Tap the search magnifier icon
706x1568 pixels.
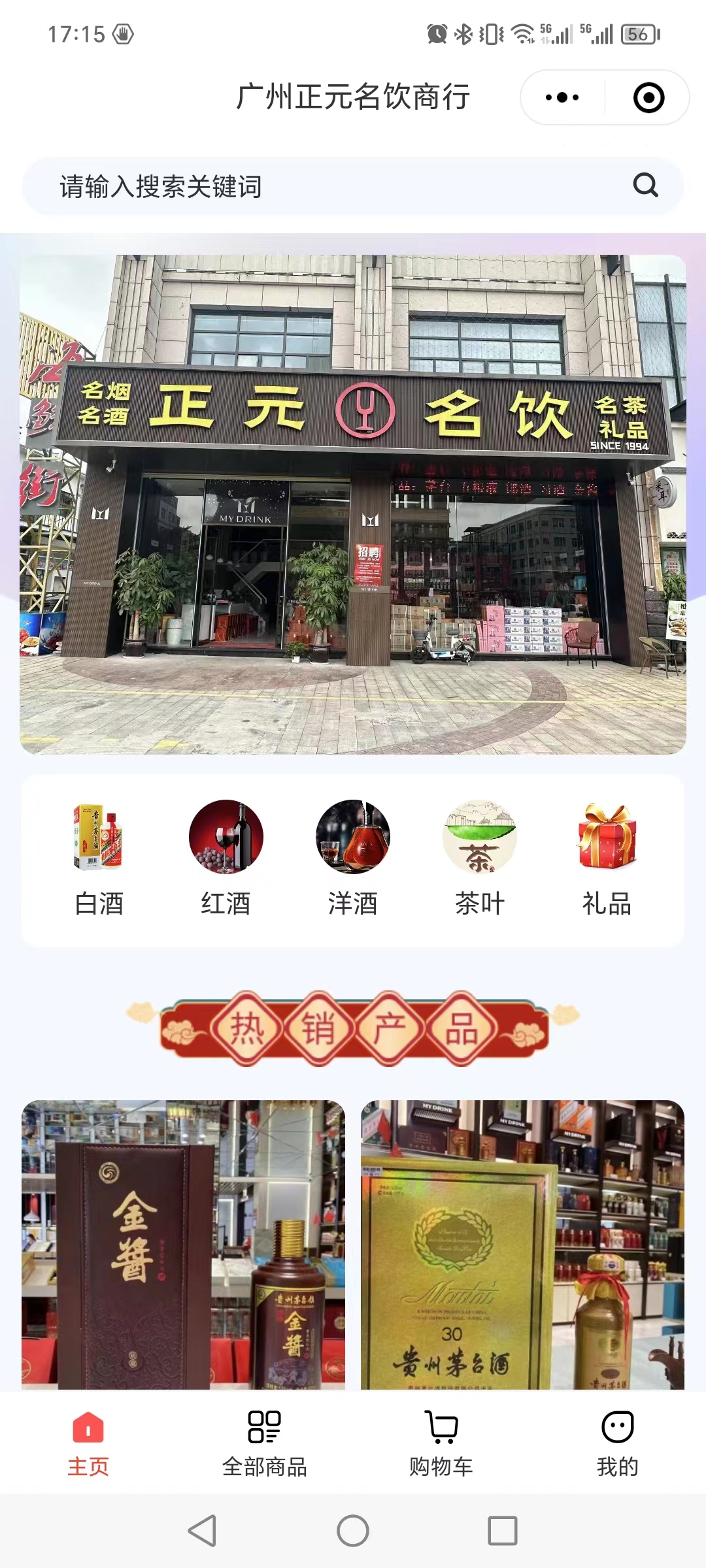[x=646, y=186]
